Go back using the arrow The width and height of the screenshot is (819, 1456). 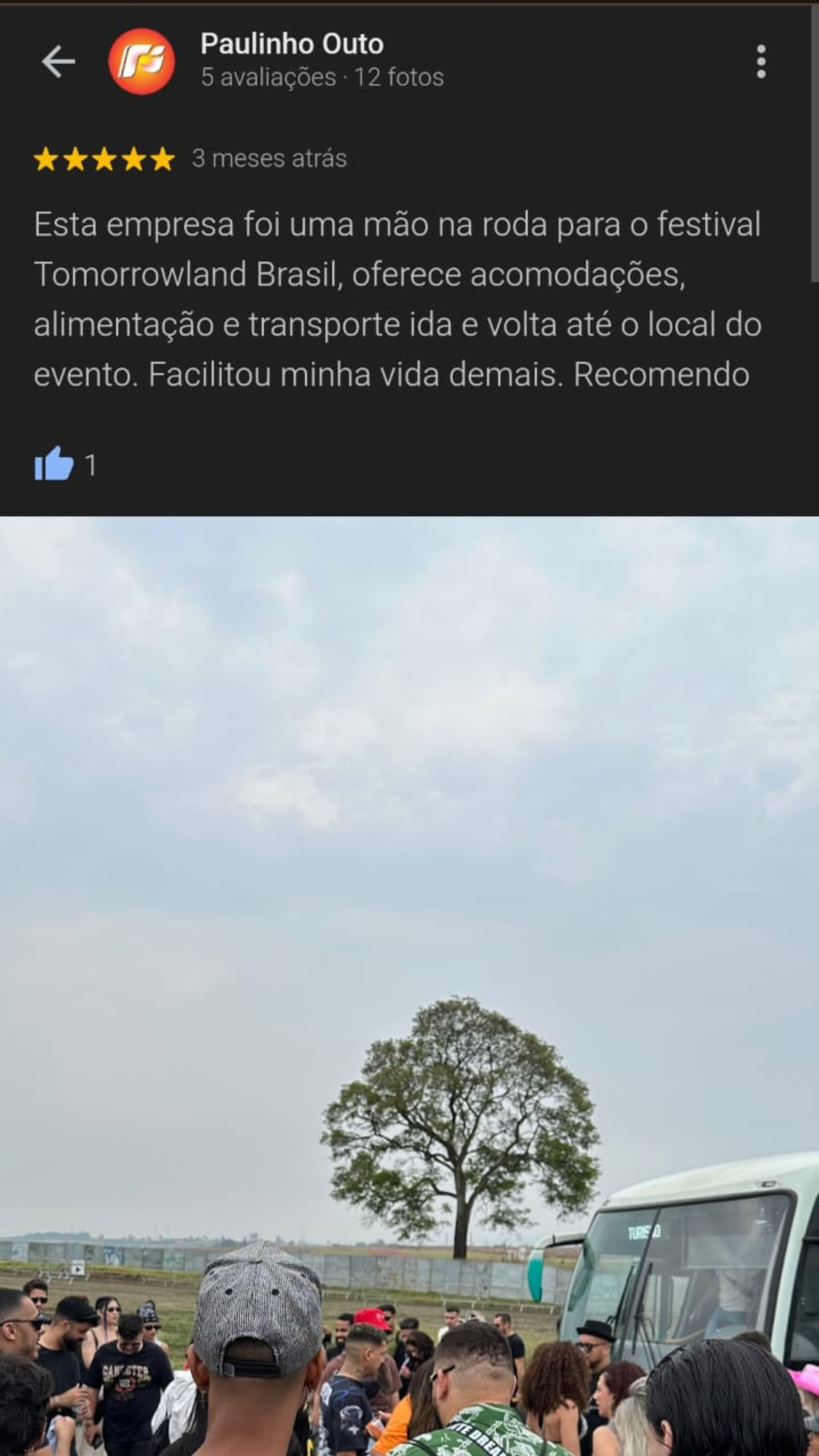point(58,61)
